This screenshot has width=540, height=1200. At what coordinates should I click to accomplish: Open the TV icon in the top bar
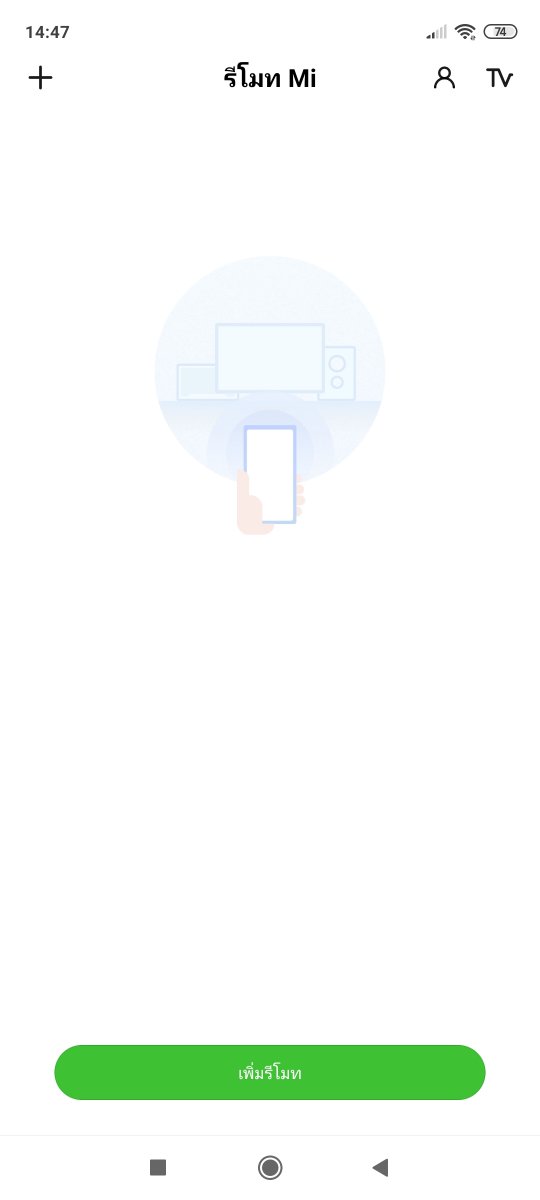[x=500, y=78]
